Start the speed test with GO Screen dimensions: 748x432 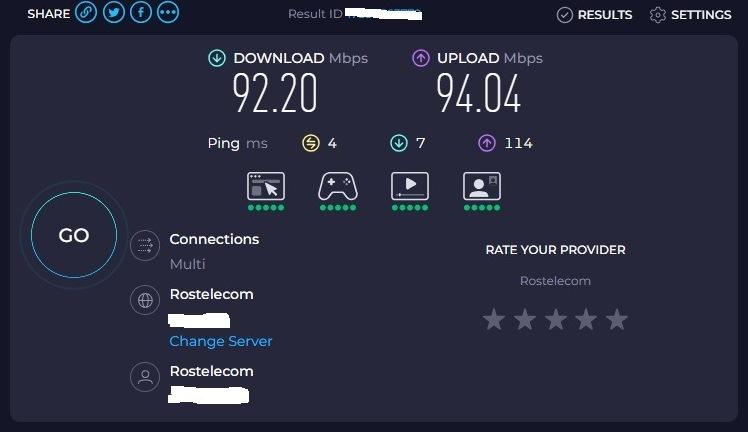74,236
